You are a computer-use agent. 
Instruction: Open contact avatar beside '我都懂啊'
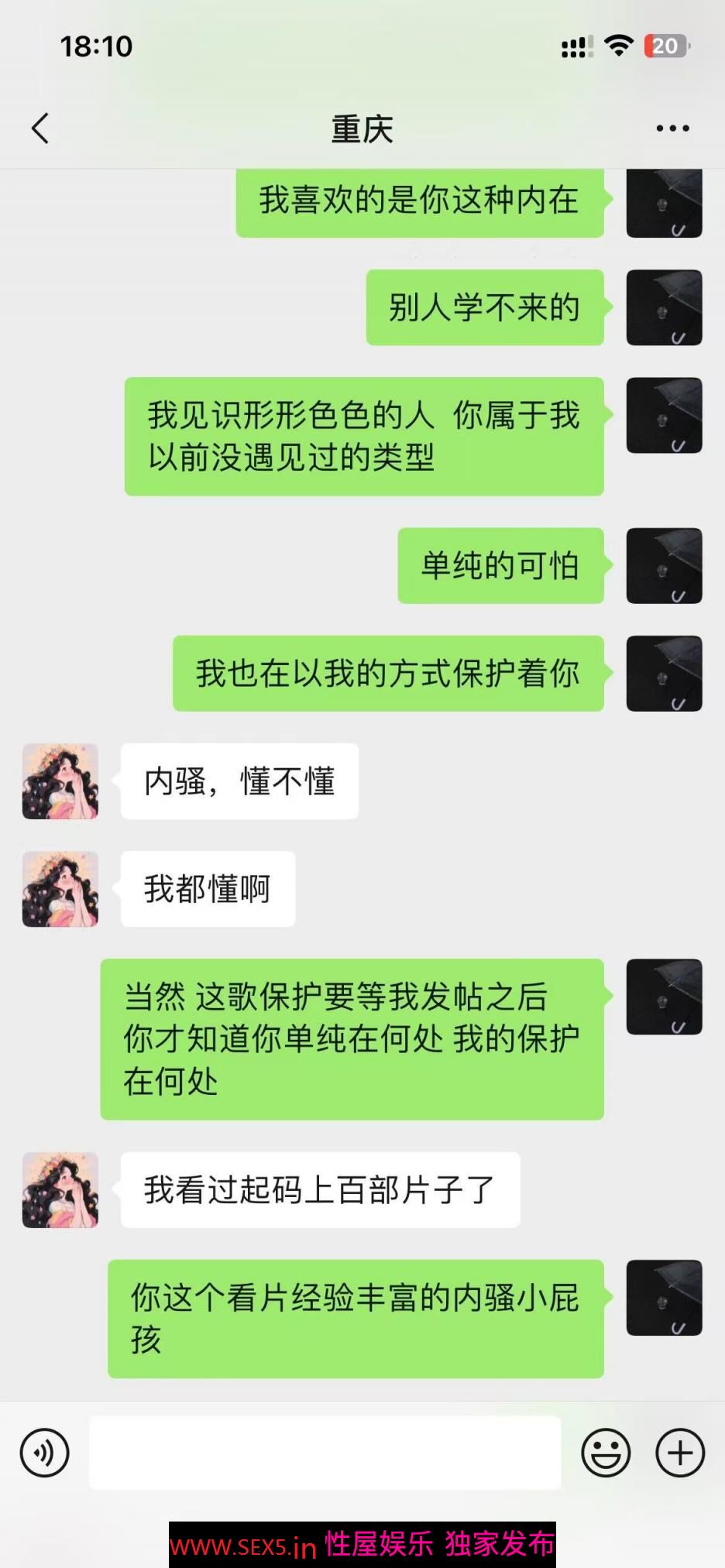pos(60,889)
